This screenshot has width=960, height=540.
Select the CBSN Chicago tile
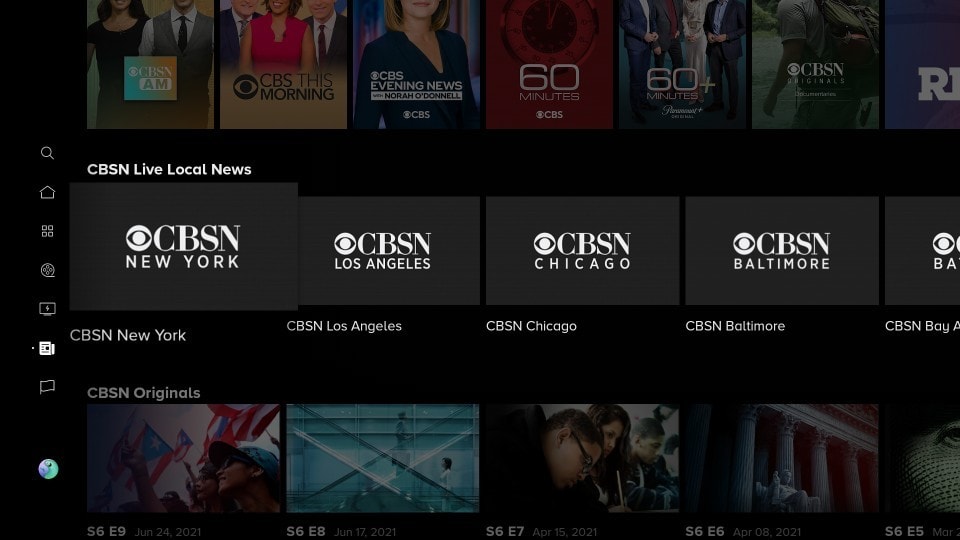(582, 250)
